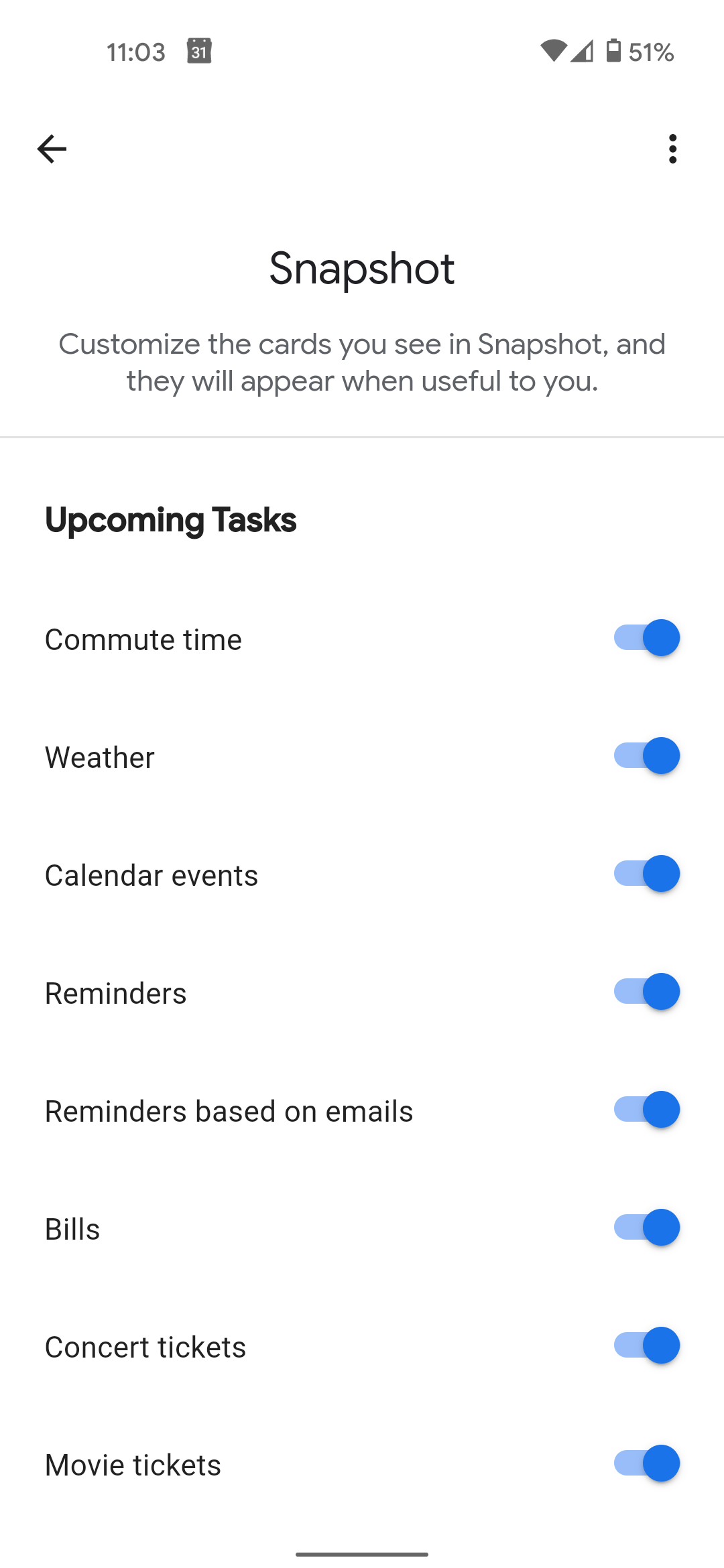Tap the Commute time label

pos(143,638)
